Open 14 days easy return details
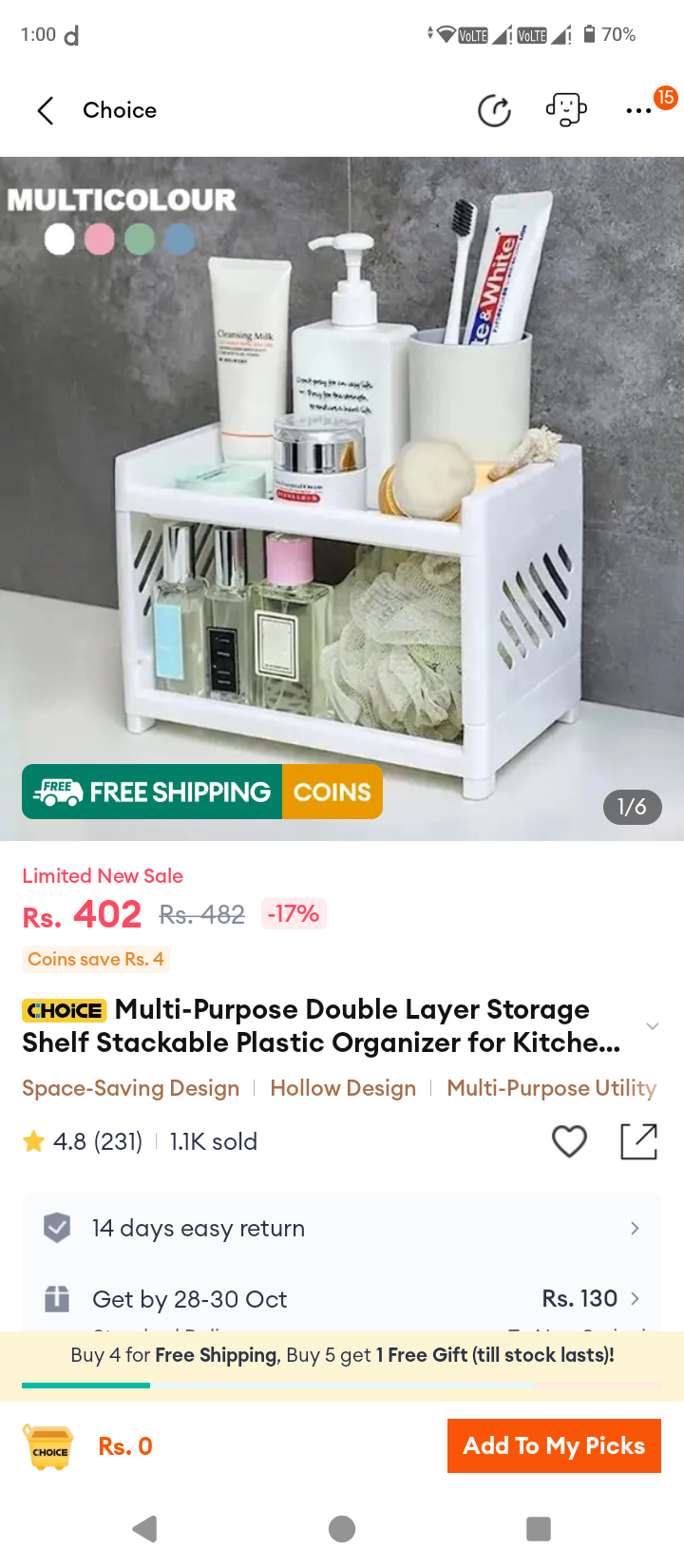Screen dimensions: 684x1568 [x=342, y=1228]
